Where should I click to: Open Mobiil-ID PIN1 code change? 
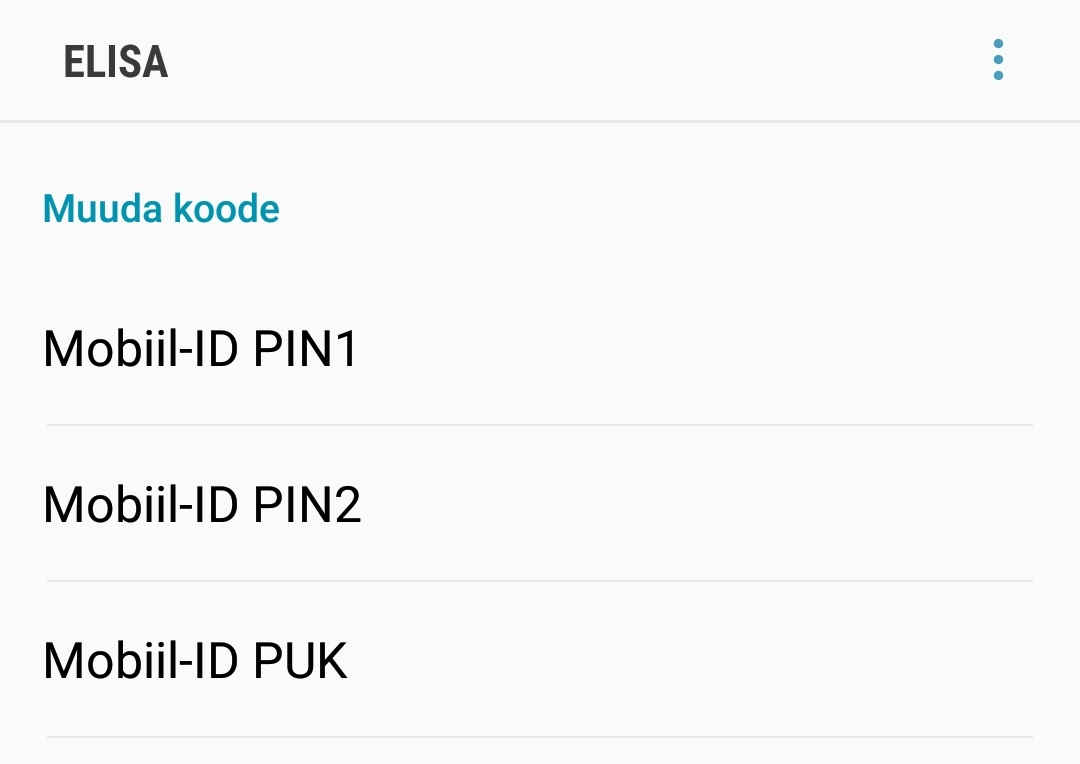click(200, 349)
